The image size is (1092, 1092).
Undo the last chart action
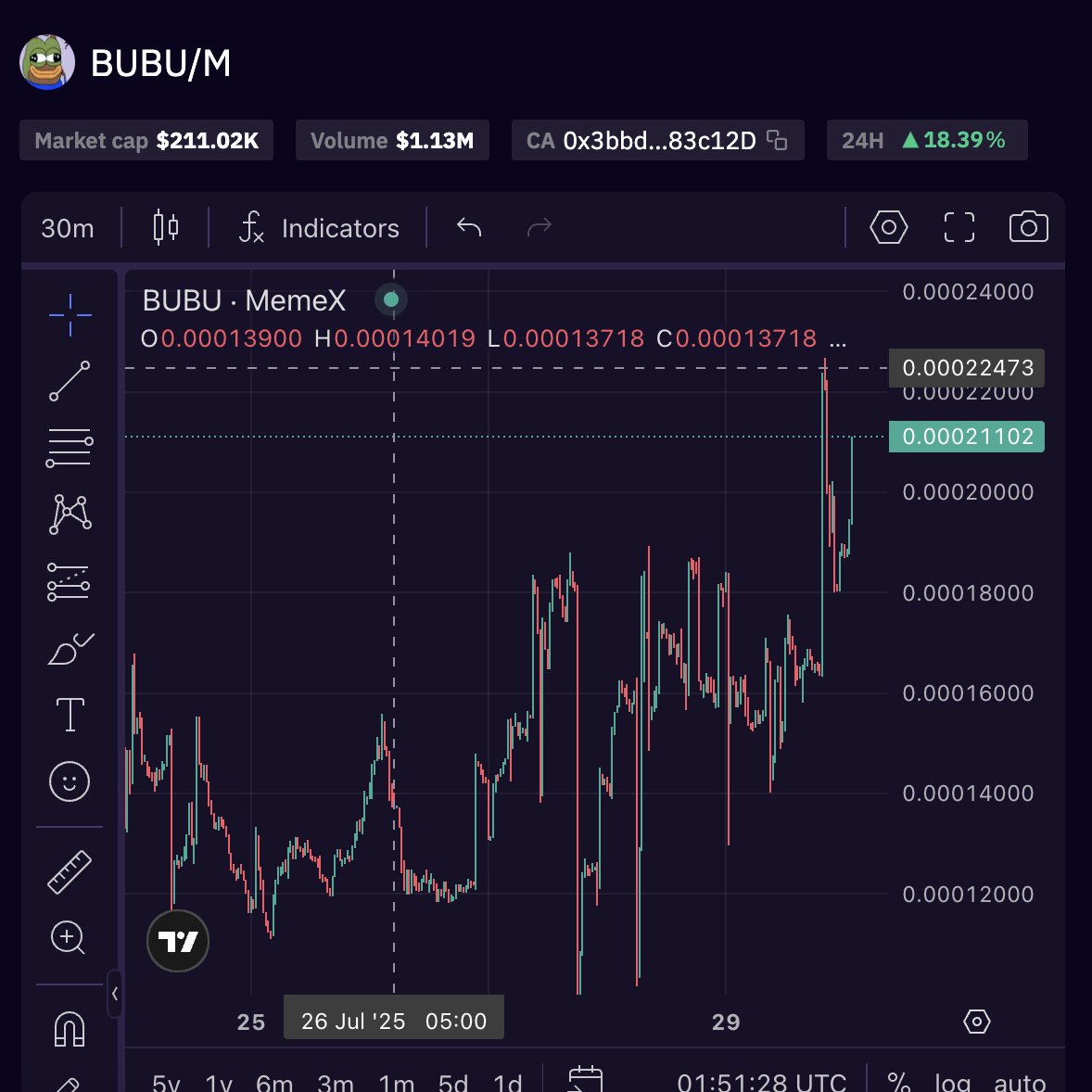[x=469, y=227]
